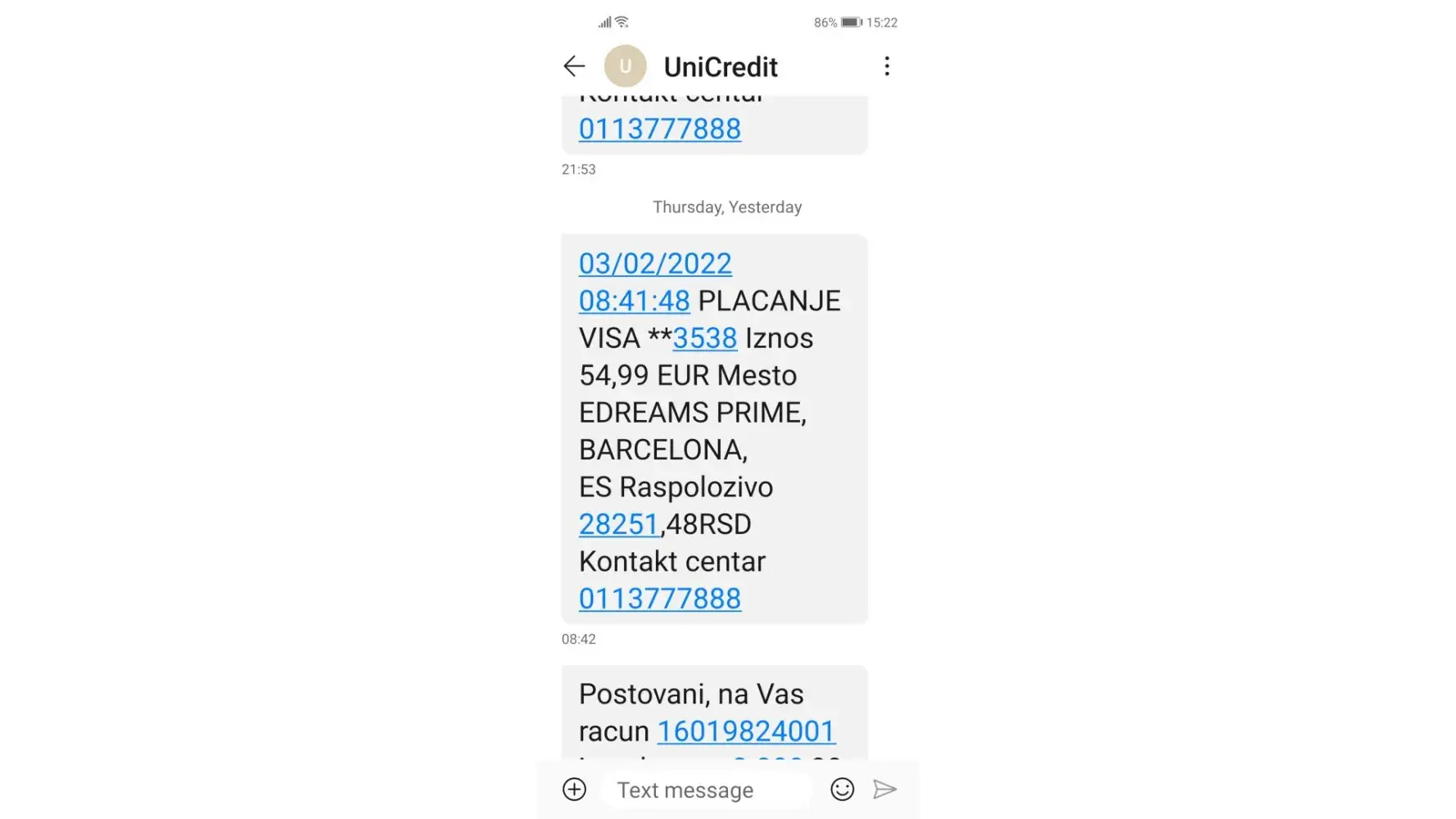Open the emoji picker
This screenshot has width=1456, height=819.
(842, 790)
